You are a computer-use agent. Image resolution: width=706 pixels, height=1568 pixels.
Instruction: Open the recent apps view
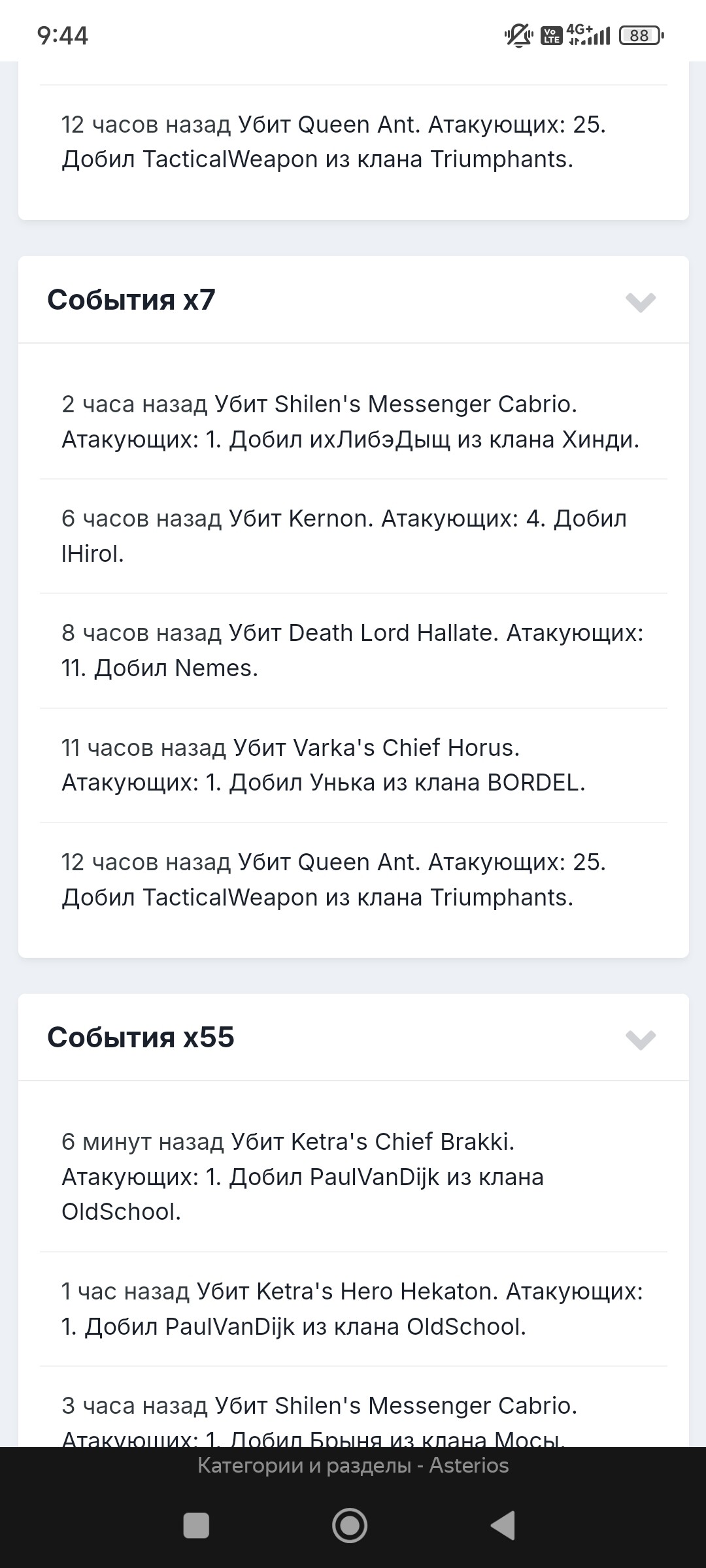click(197, 1526)
